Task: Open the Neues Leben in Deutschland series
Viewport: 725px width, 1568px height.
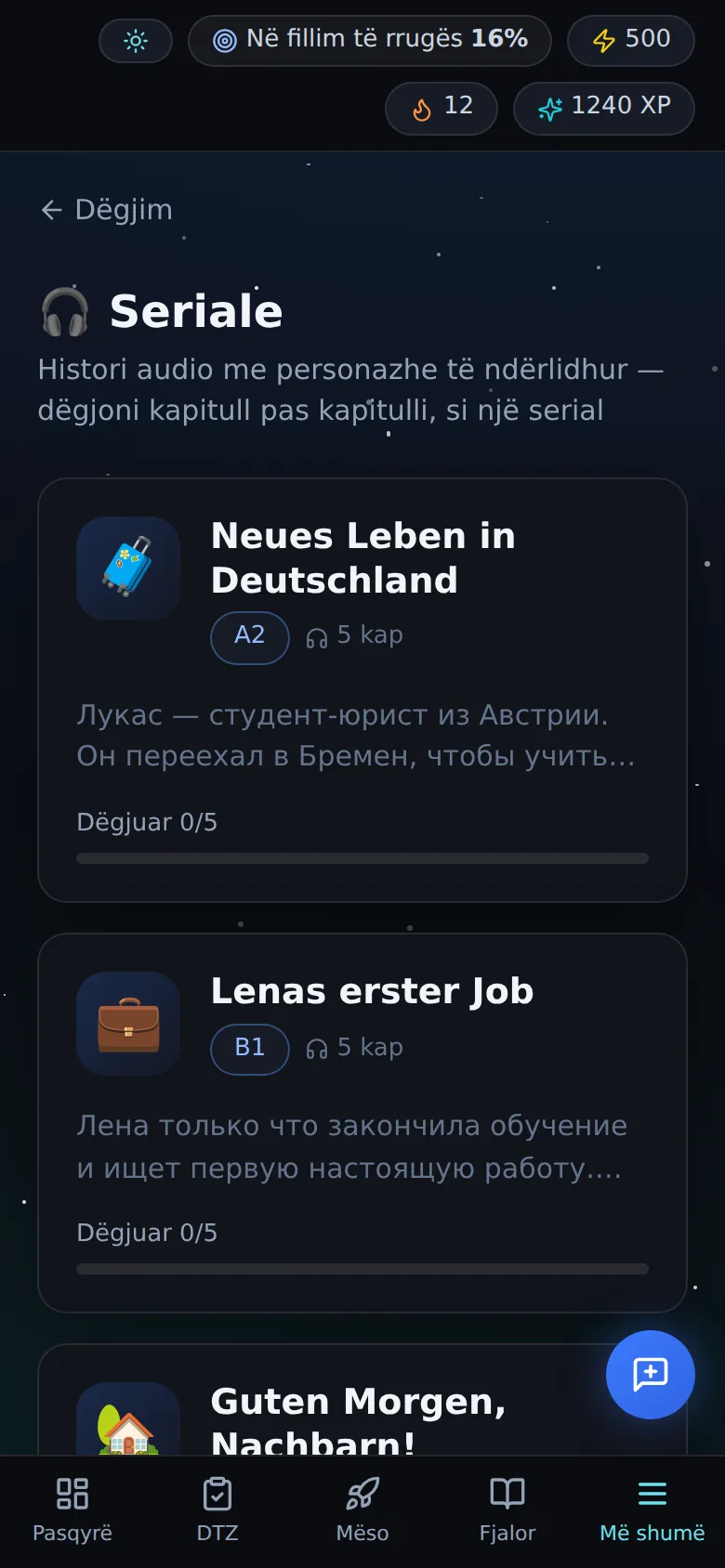Action: click(362, 690)
